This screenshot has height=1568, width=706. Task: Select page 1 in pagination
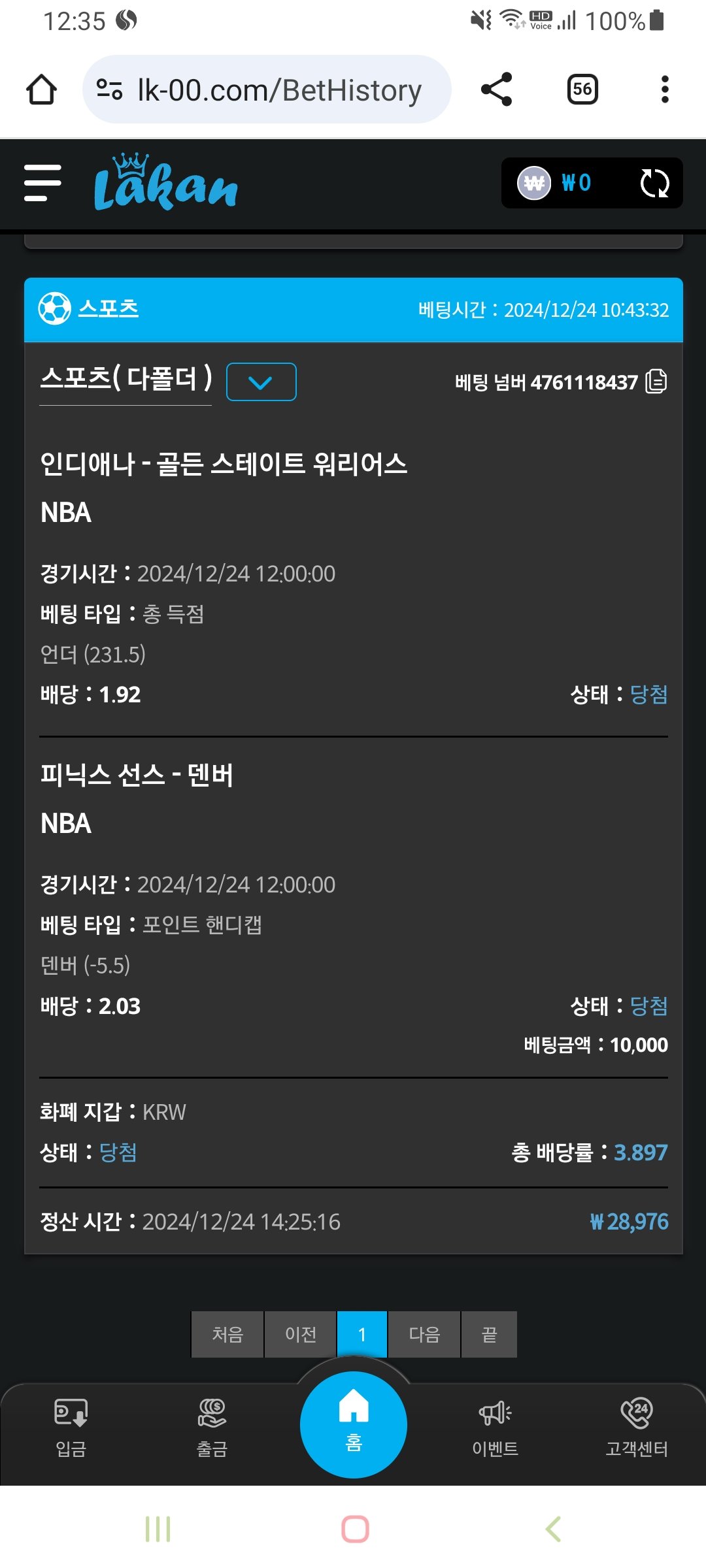pos(362,1334)
